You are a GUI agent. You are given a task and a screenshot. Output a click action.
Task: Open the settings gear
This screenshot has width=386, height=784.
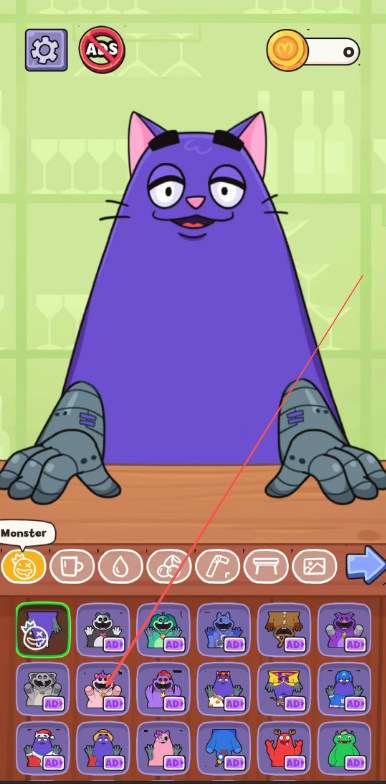tap(46, 50)
